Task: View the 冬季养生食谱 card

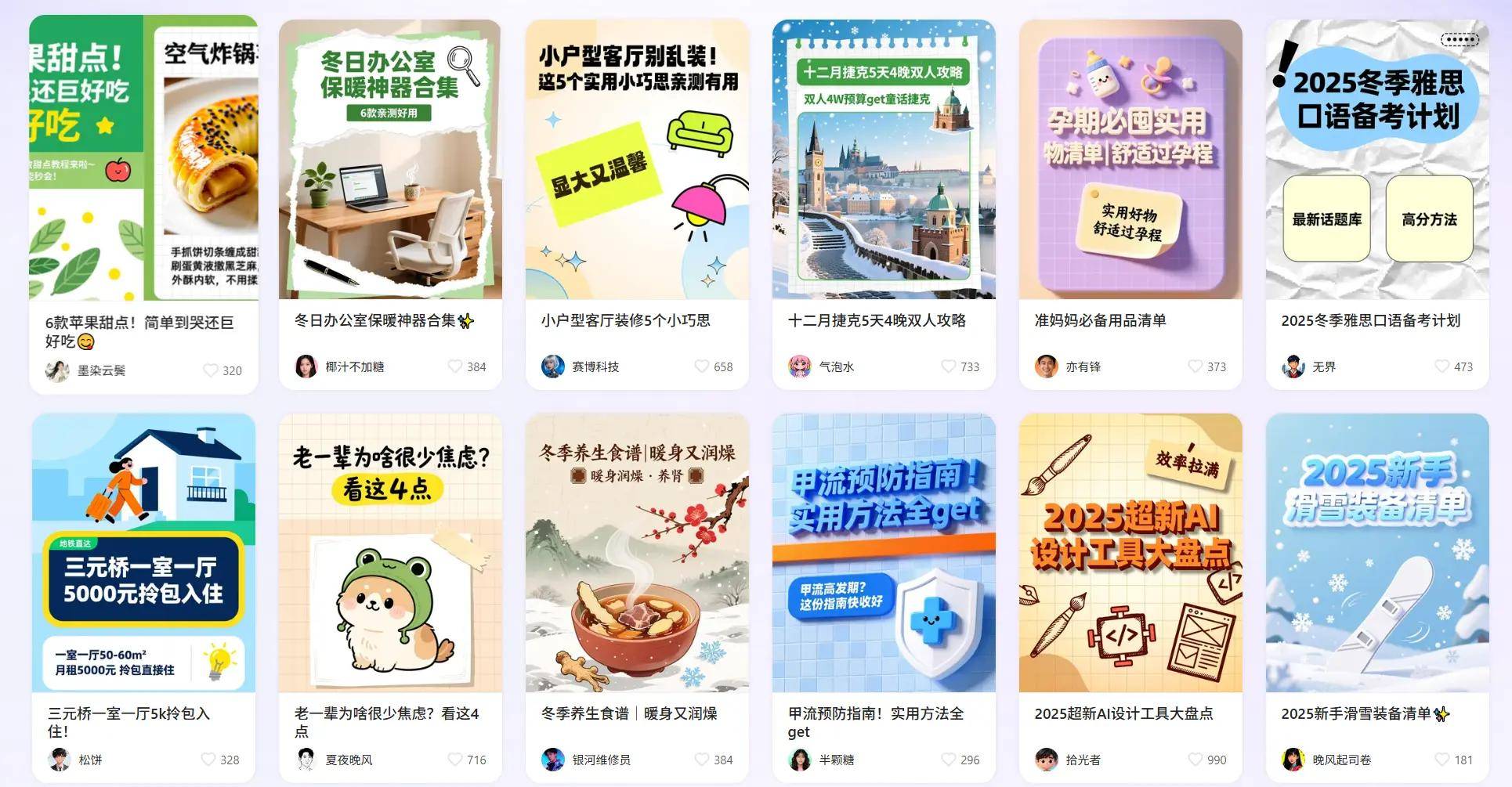Action: click(x=637, y=553)
